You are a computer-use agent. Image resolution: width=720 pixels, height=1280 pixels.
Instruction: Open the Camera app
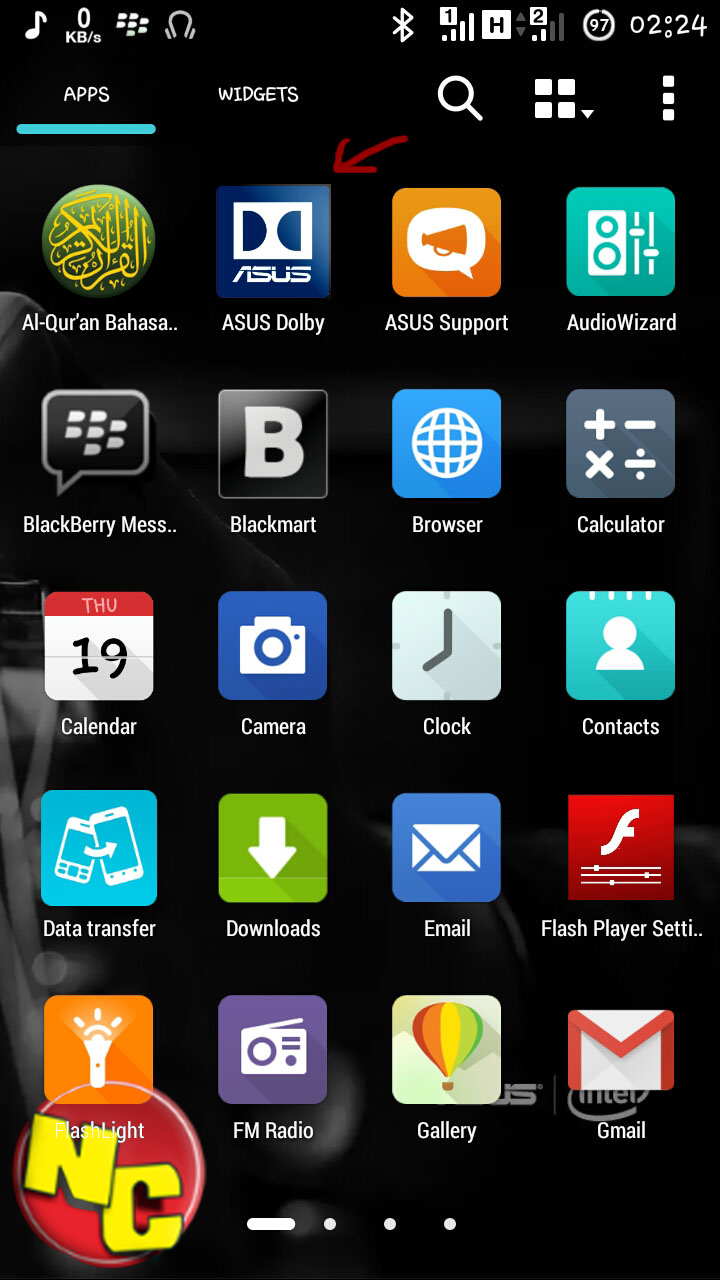(x=273, y=645)
